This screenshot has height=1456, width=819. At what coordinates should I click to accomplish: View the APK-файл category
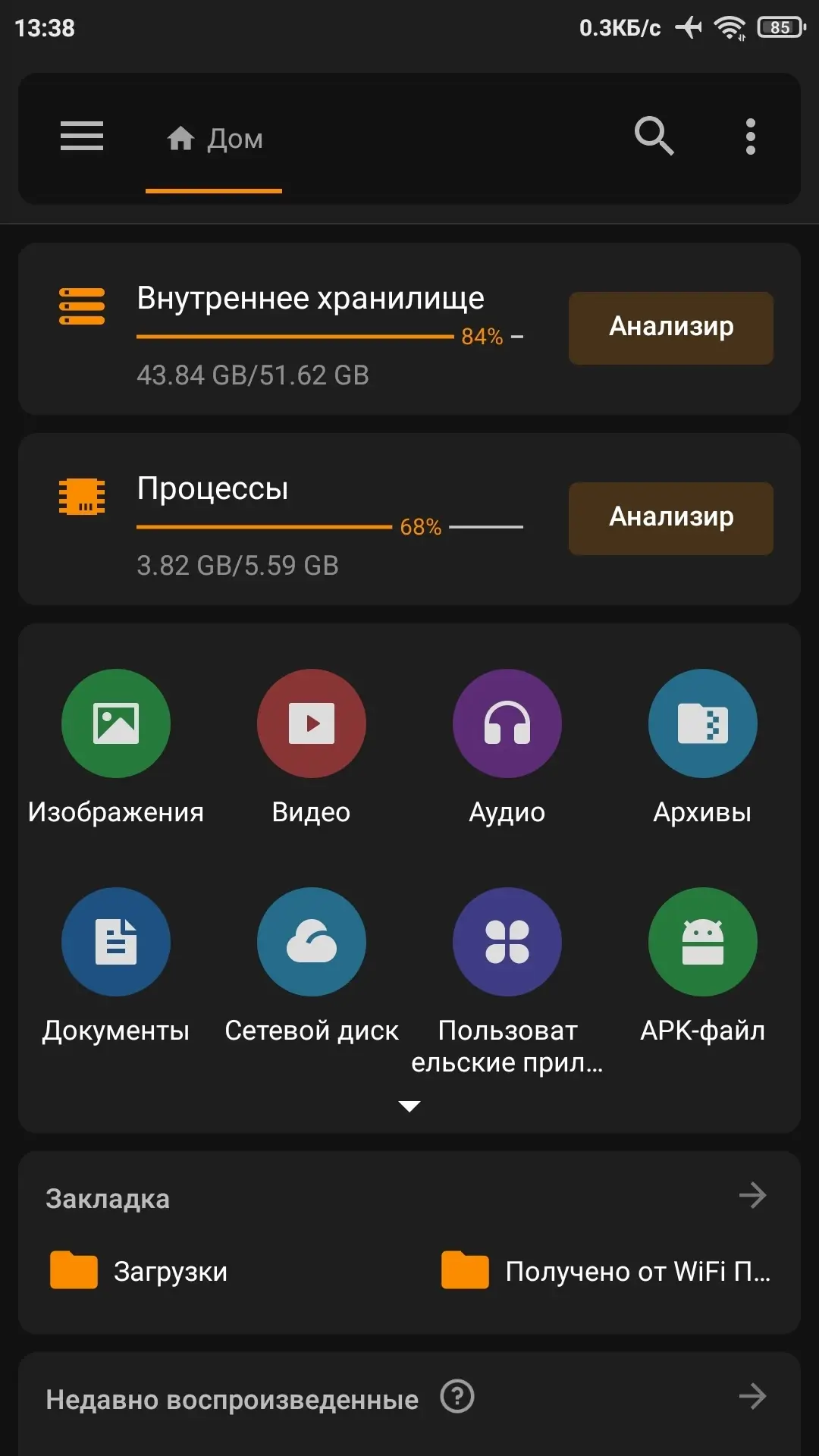(703, 942)
